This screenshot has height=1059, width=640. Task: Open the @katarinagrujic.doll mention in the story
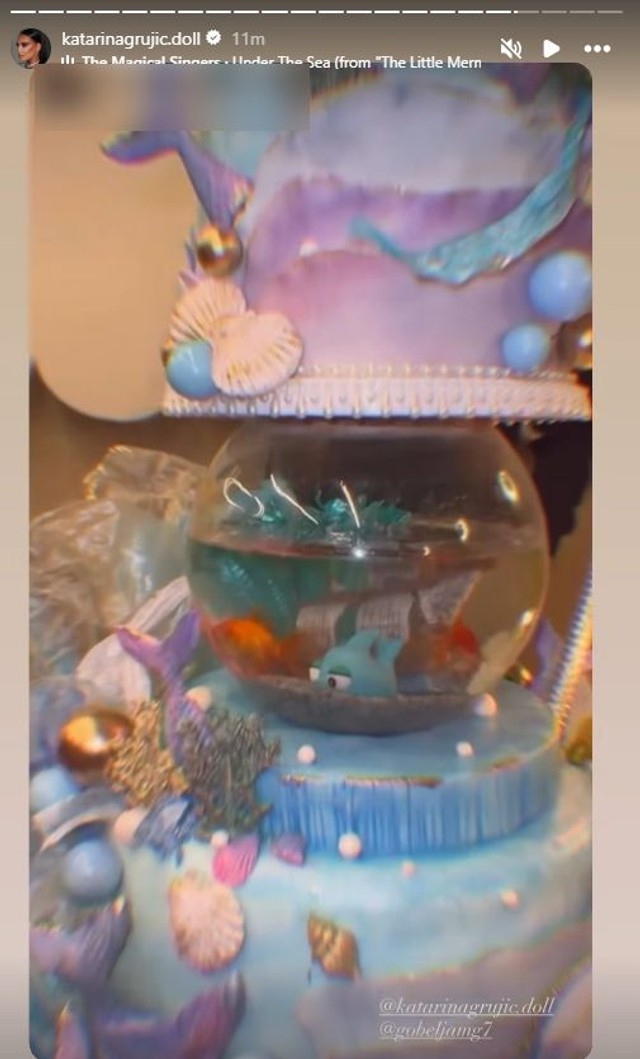point(466,1006)
